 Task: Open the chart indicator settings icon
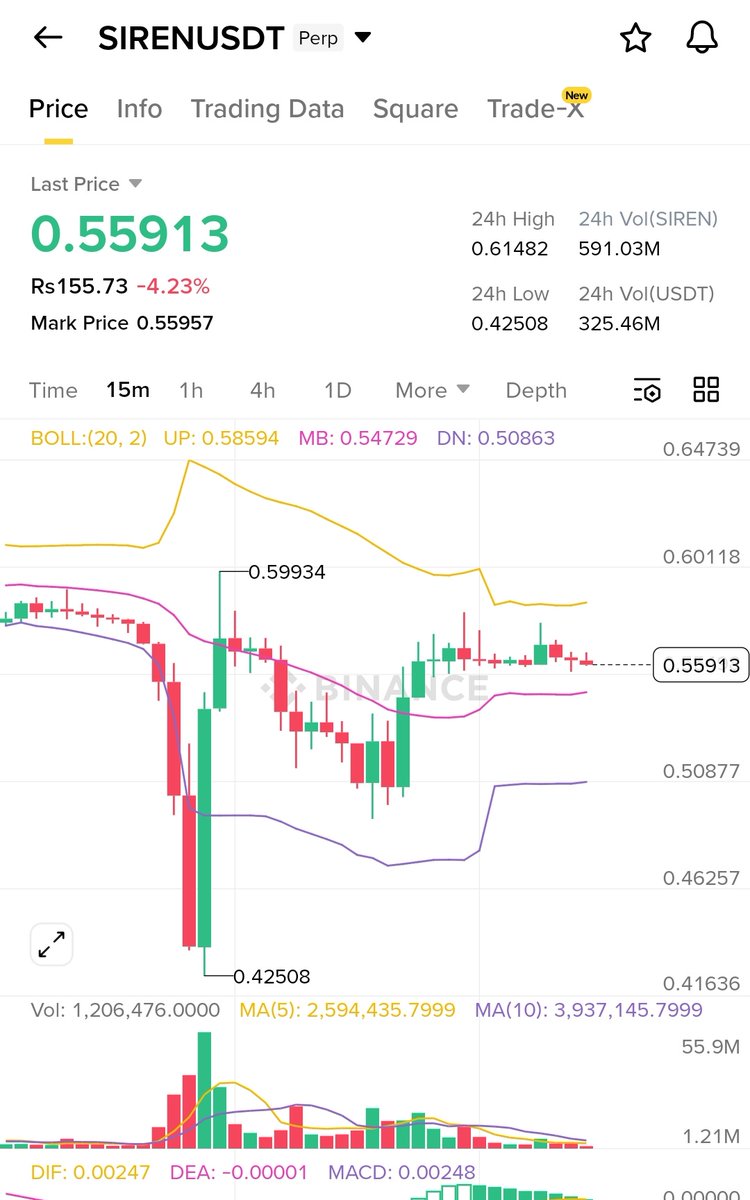tap(647, 390)
